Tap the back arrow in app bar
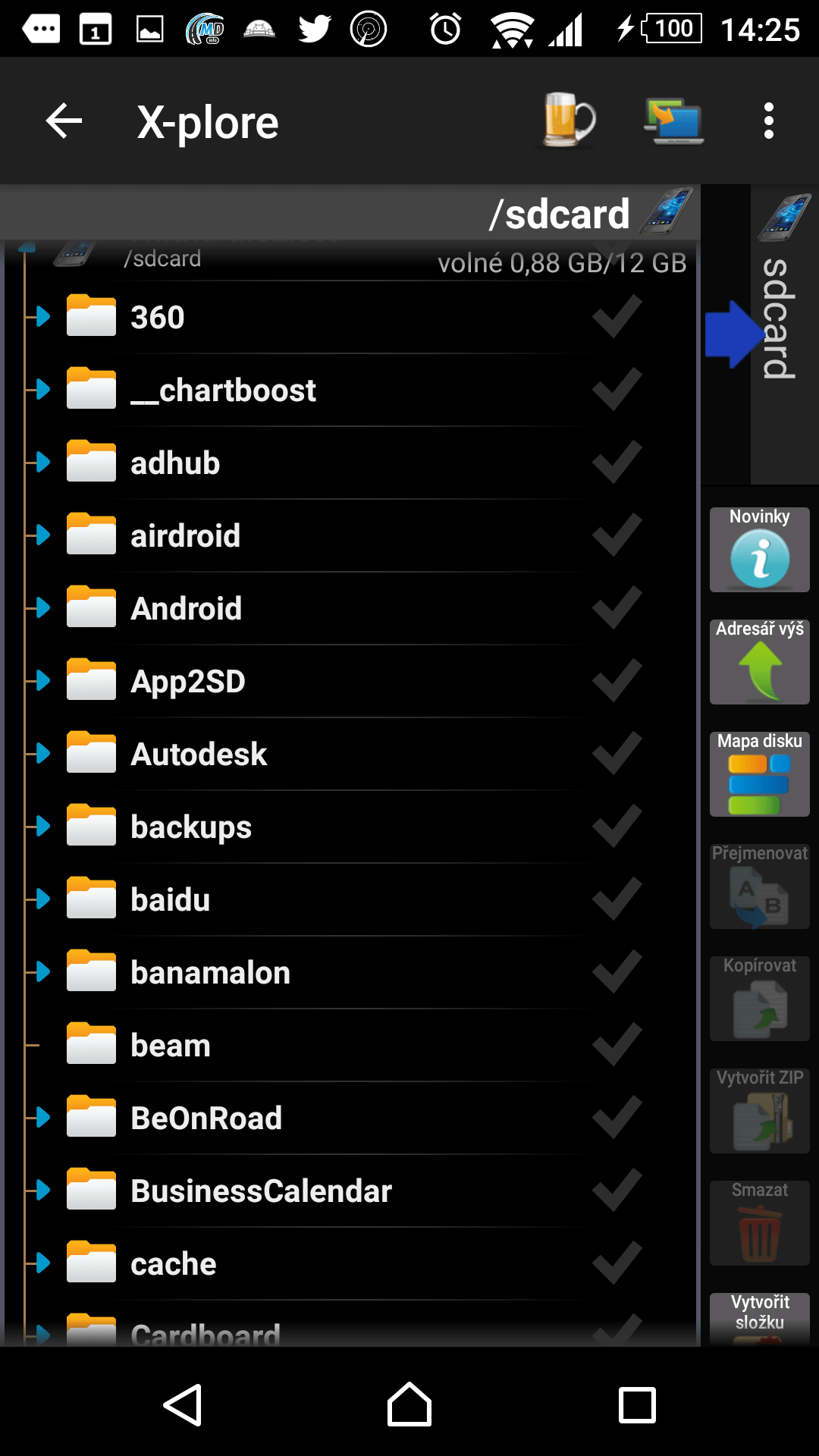Screen dimensions: 819x1456 pyautogui.click(x=64, y=121)
